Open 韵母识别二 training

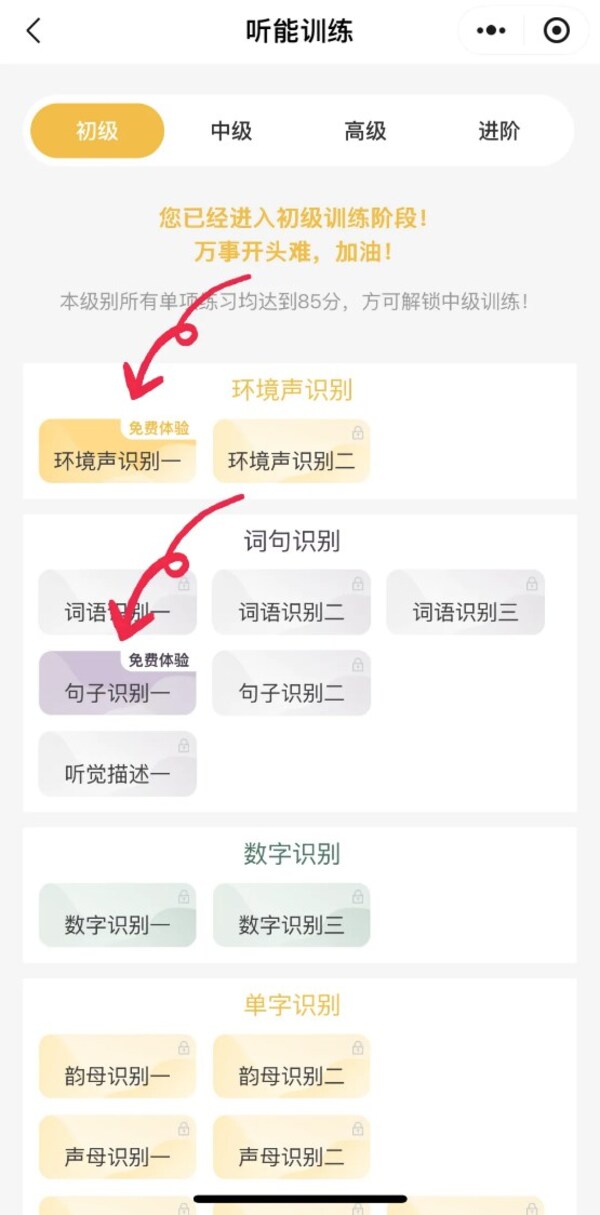click(x=291, y=1067)
